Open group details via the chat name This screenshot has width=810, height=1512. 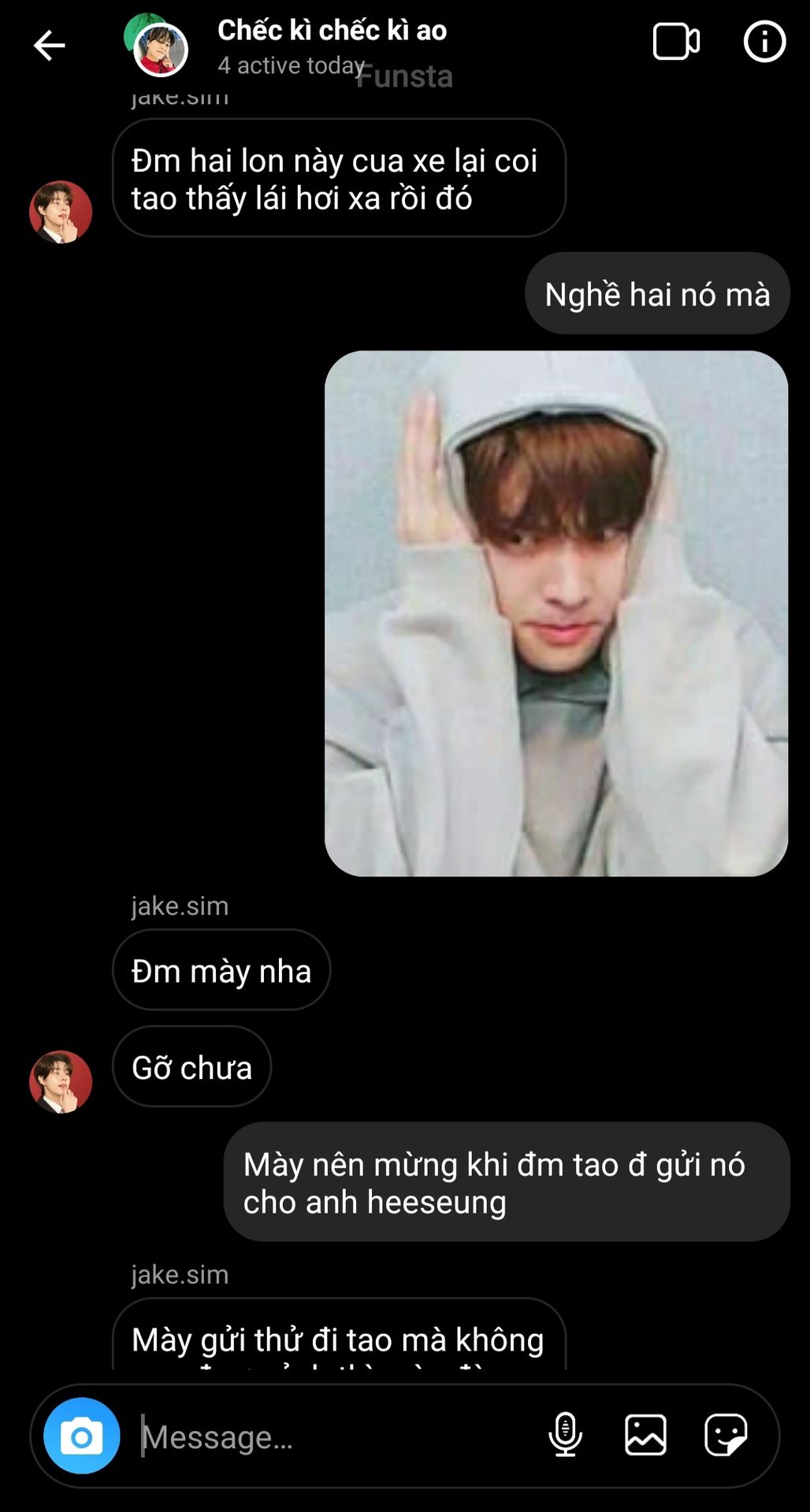[x=332, y=31]
